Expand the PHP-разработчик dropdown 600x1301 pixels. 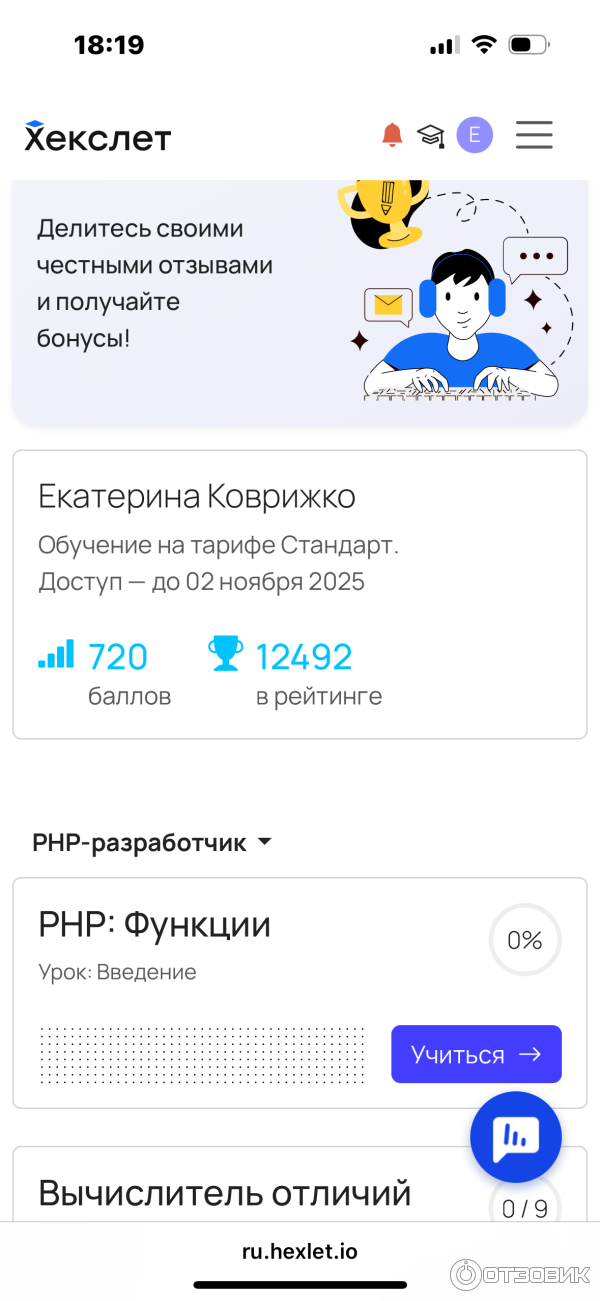[152, 843]
